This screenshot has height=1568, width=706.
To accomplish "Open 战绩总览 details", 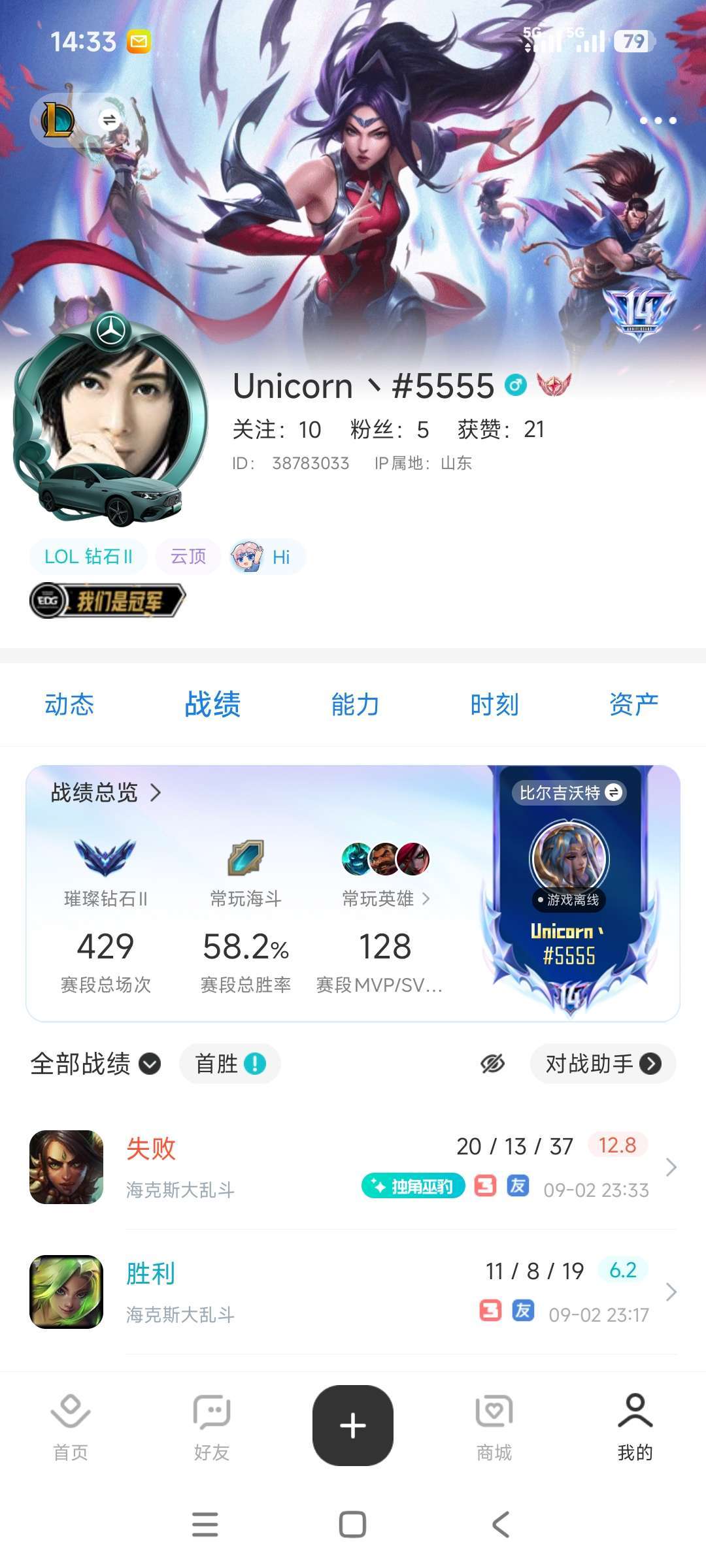I will (106, 792).
